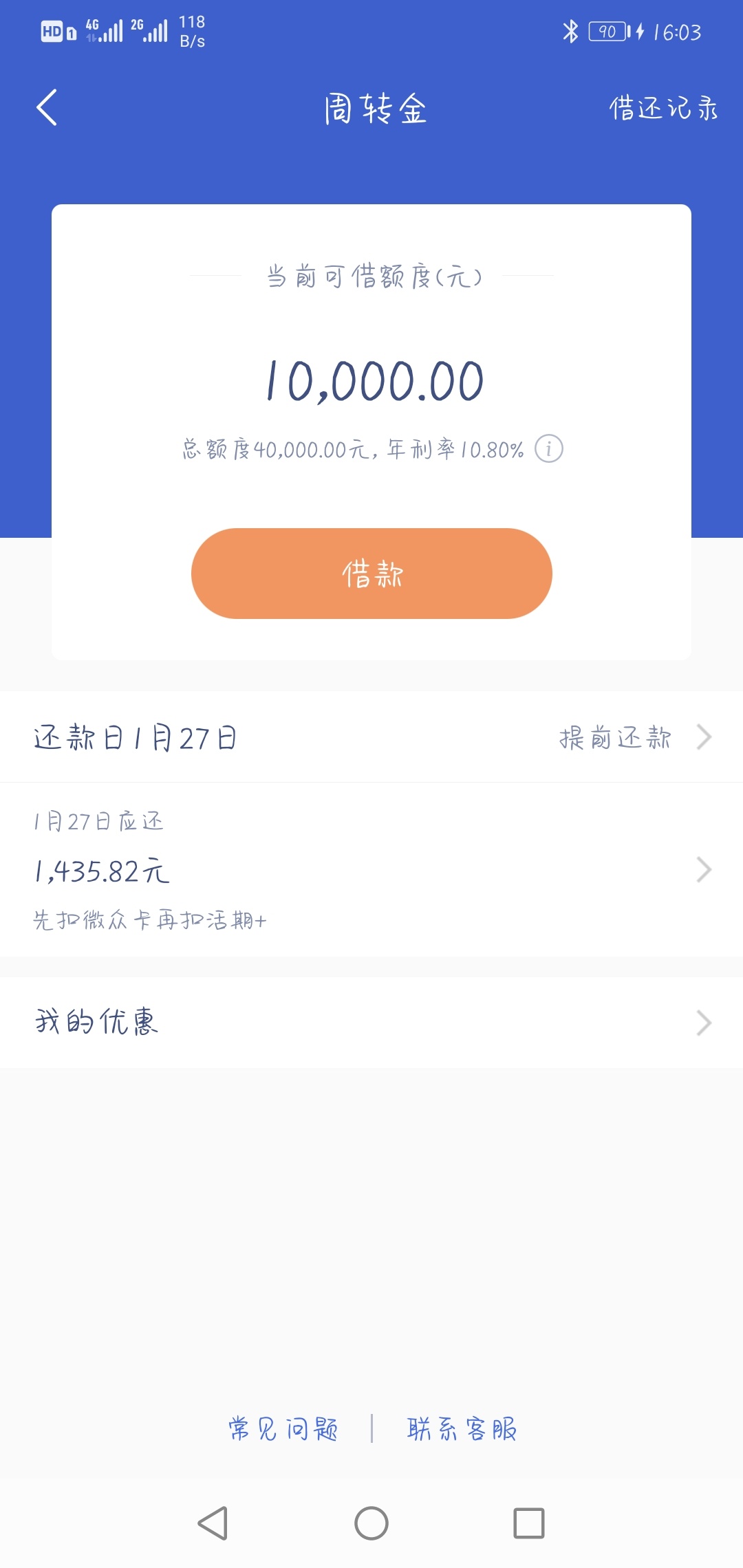View the 1,435.82元 due on 1月27日
The width and height of the screenshot is (743, 1568).
click(371, 870)
